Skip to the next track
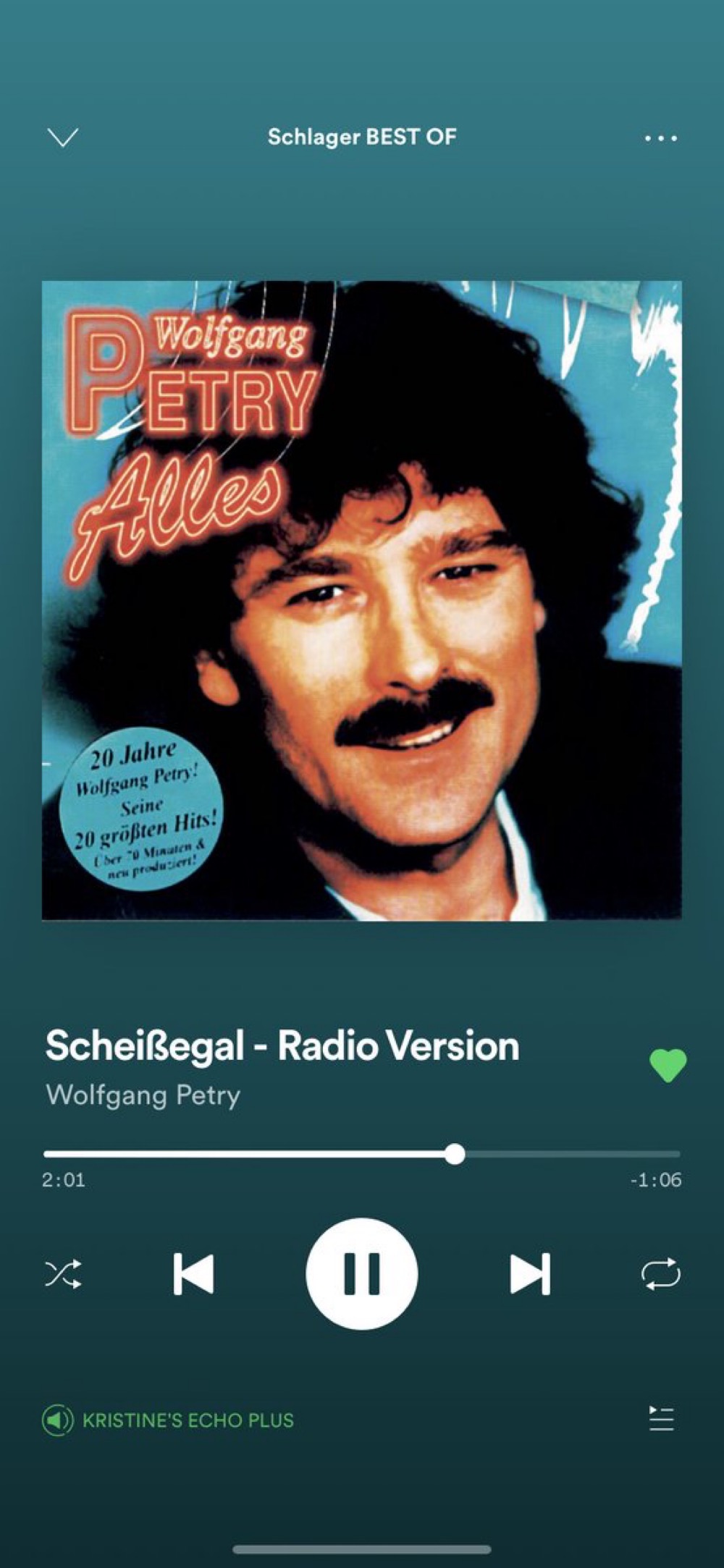This screenshot has height=1568, width=724. click(530, 1273)
